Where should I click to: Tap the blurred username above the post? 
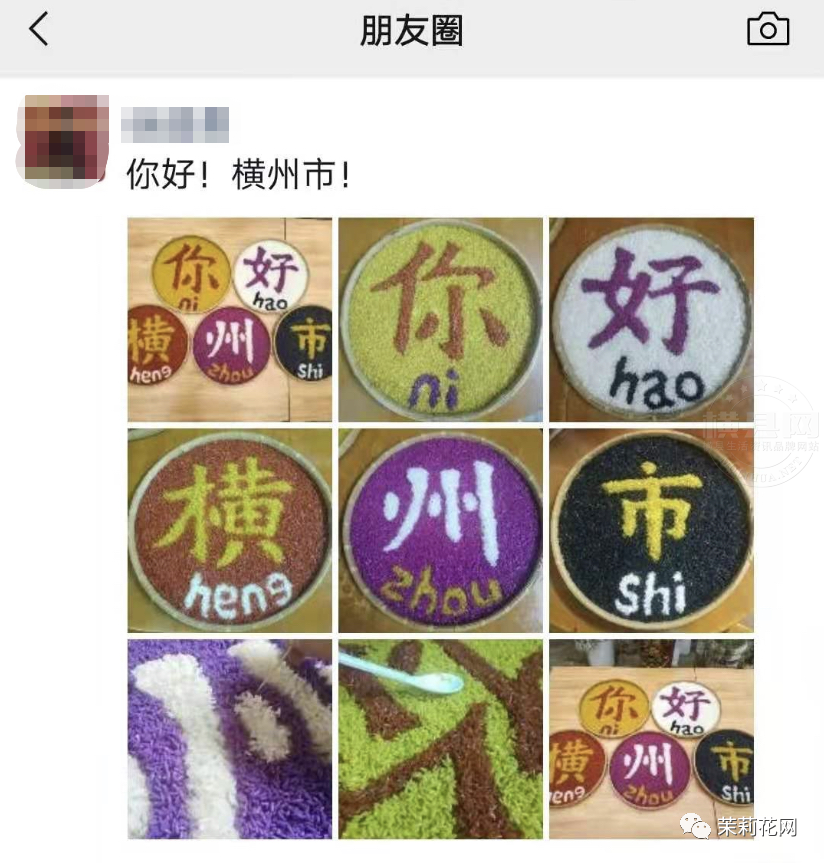click(175, 124)
